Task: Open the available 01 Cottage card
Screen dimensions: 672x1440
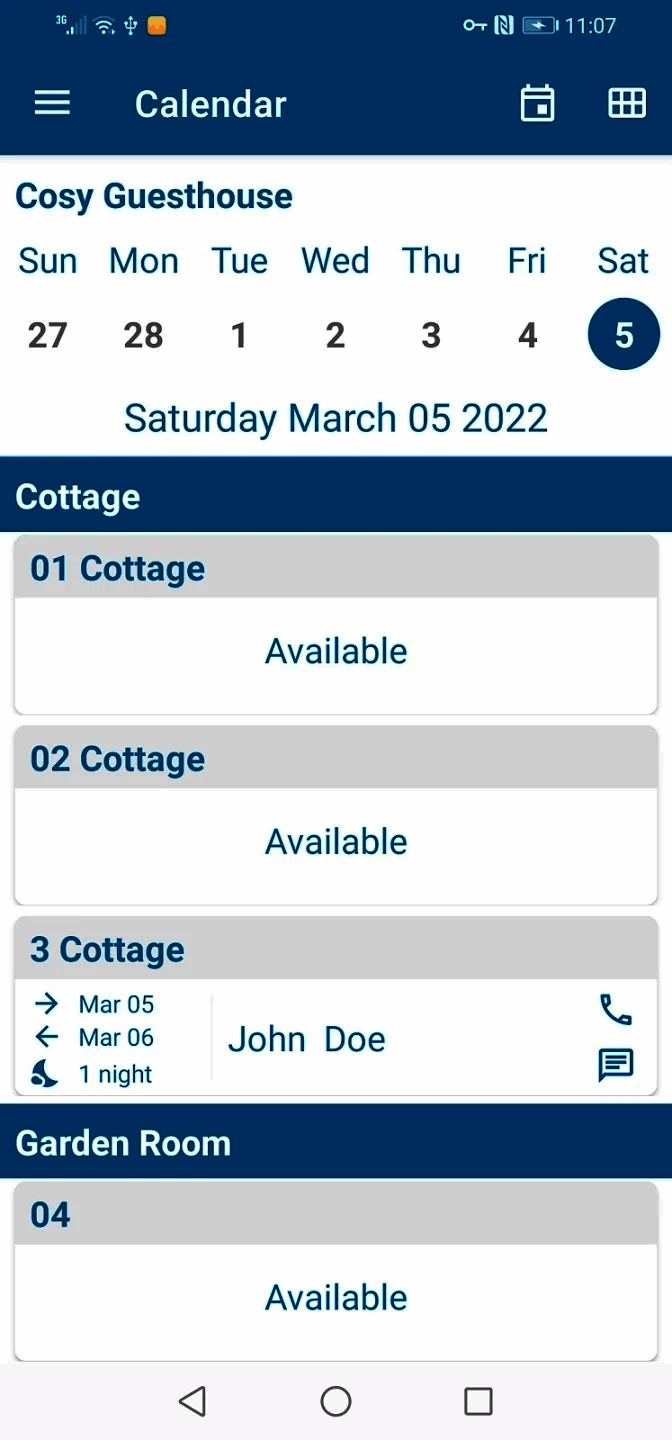Action: (336, 651)
